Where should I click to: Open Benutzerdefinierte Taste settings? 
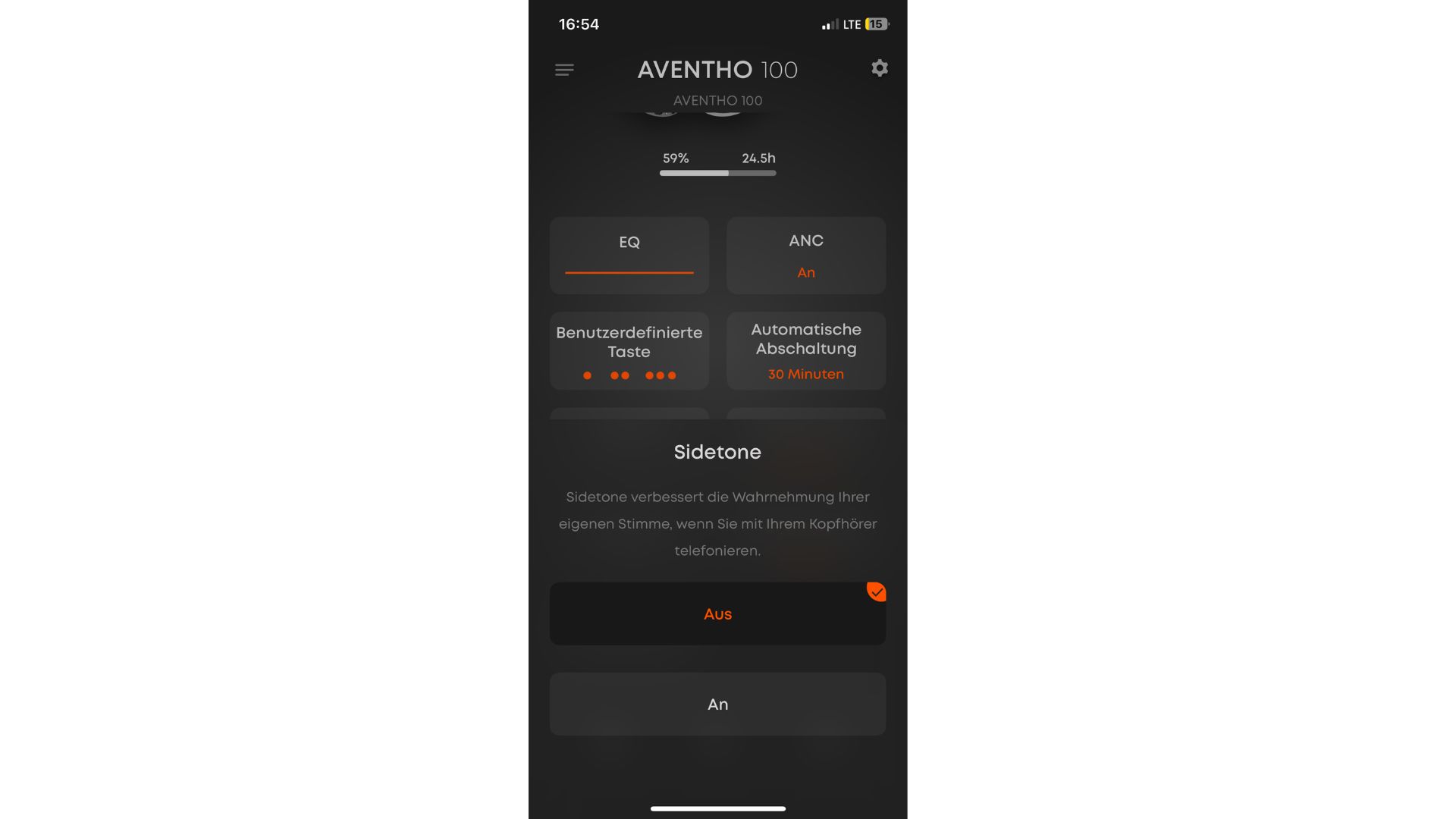pos(629,350)
